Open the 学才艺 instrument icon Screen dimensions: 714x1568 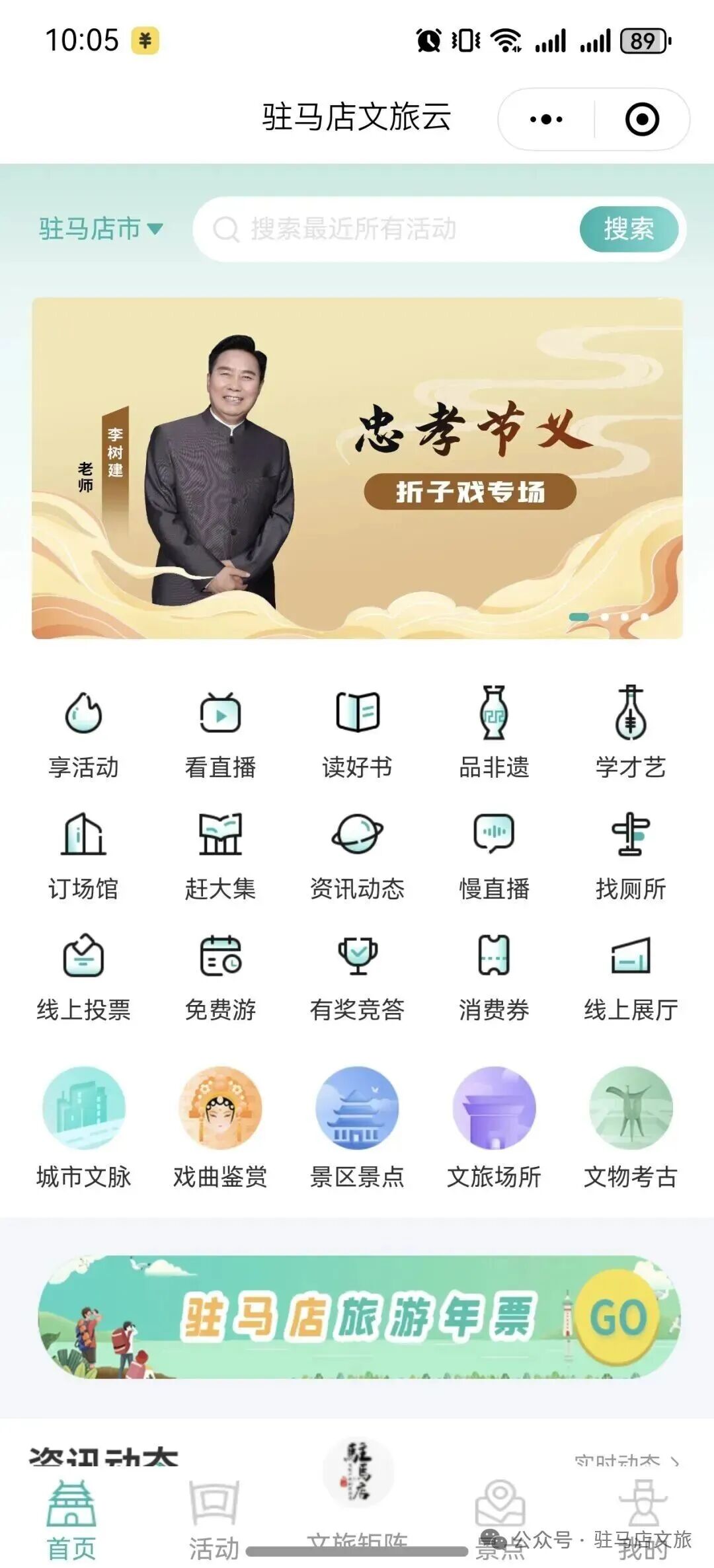tap(631, 721)
